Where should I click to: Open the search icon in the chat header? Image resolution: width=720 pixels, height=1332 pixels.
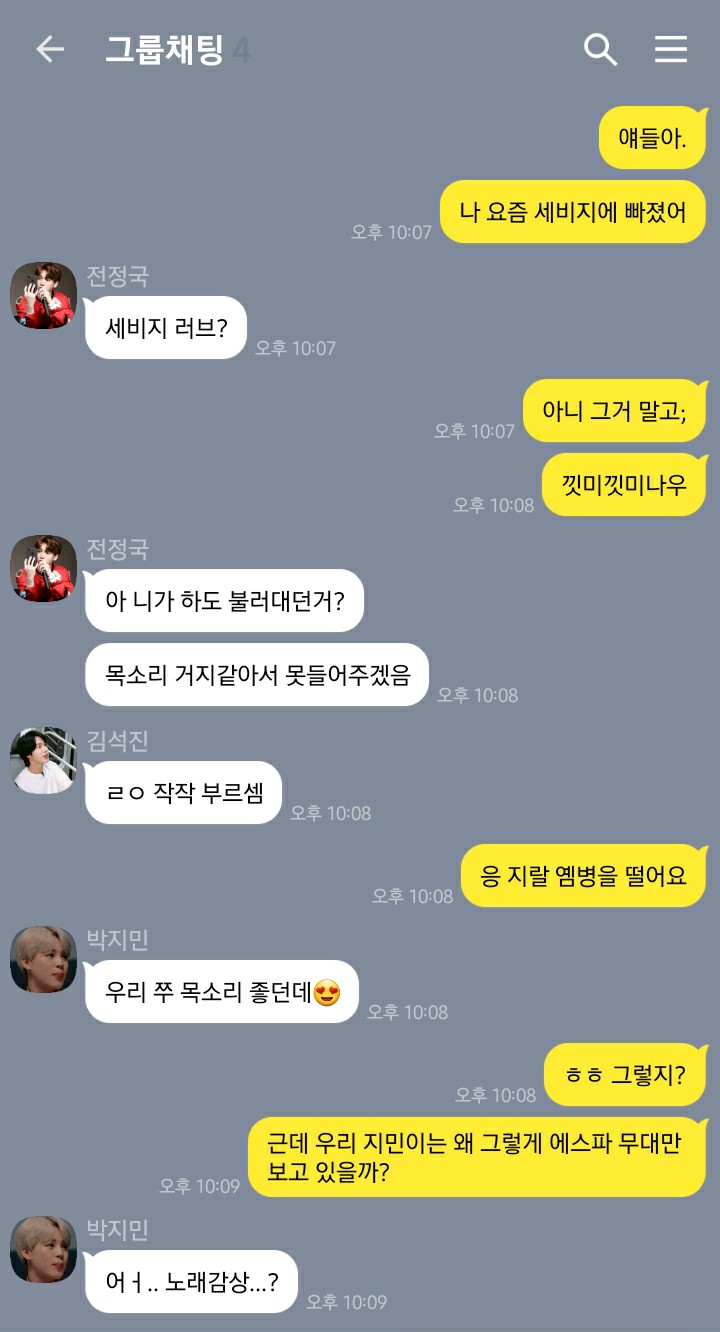coord(600,48)
